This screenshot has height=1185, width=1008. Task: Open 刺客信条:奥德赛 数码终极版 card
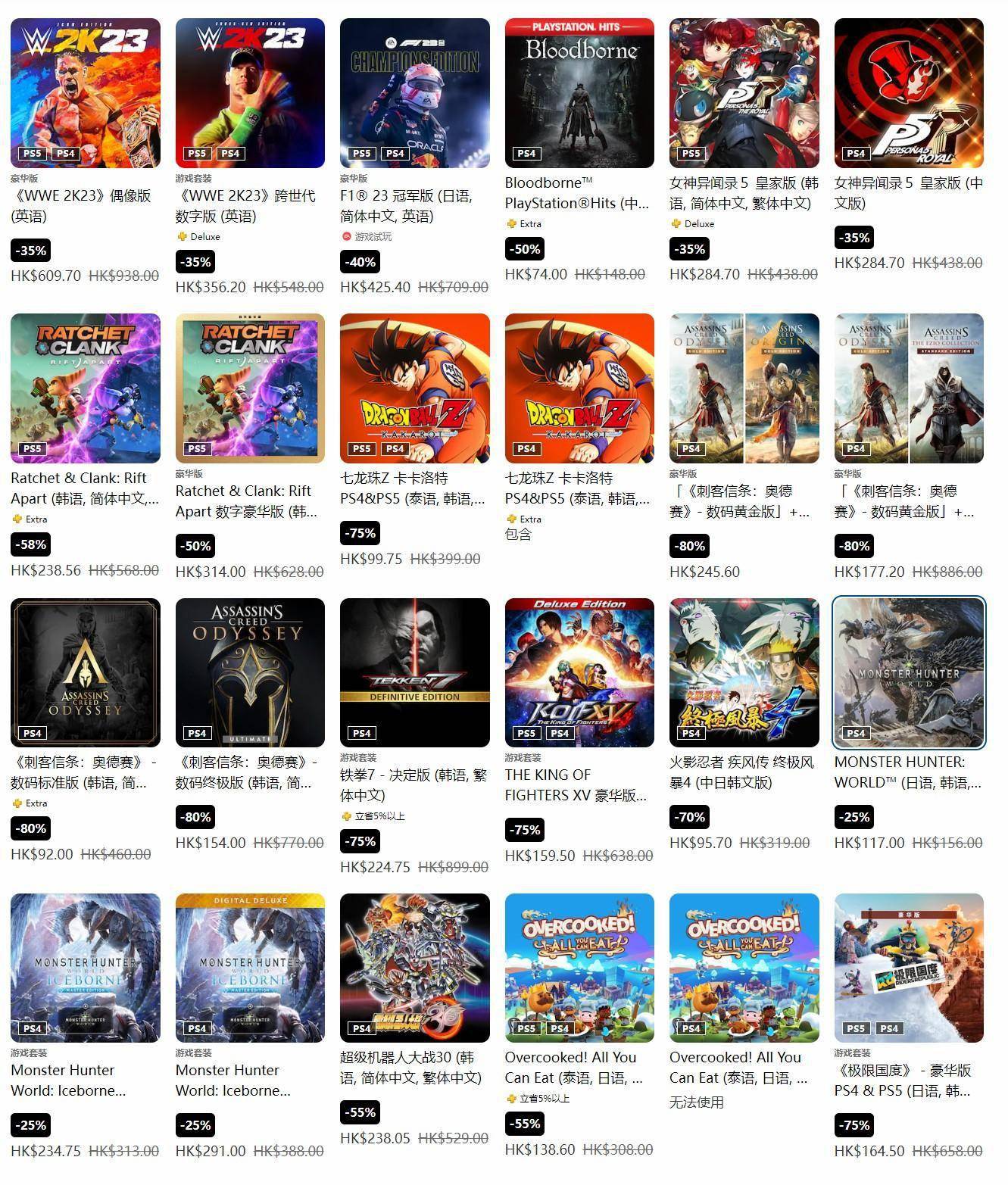[250, 672]
